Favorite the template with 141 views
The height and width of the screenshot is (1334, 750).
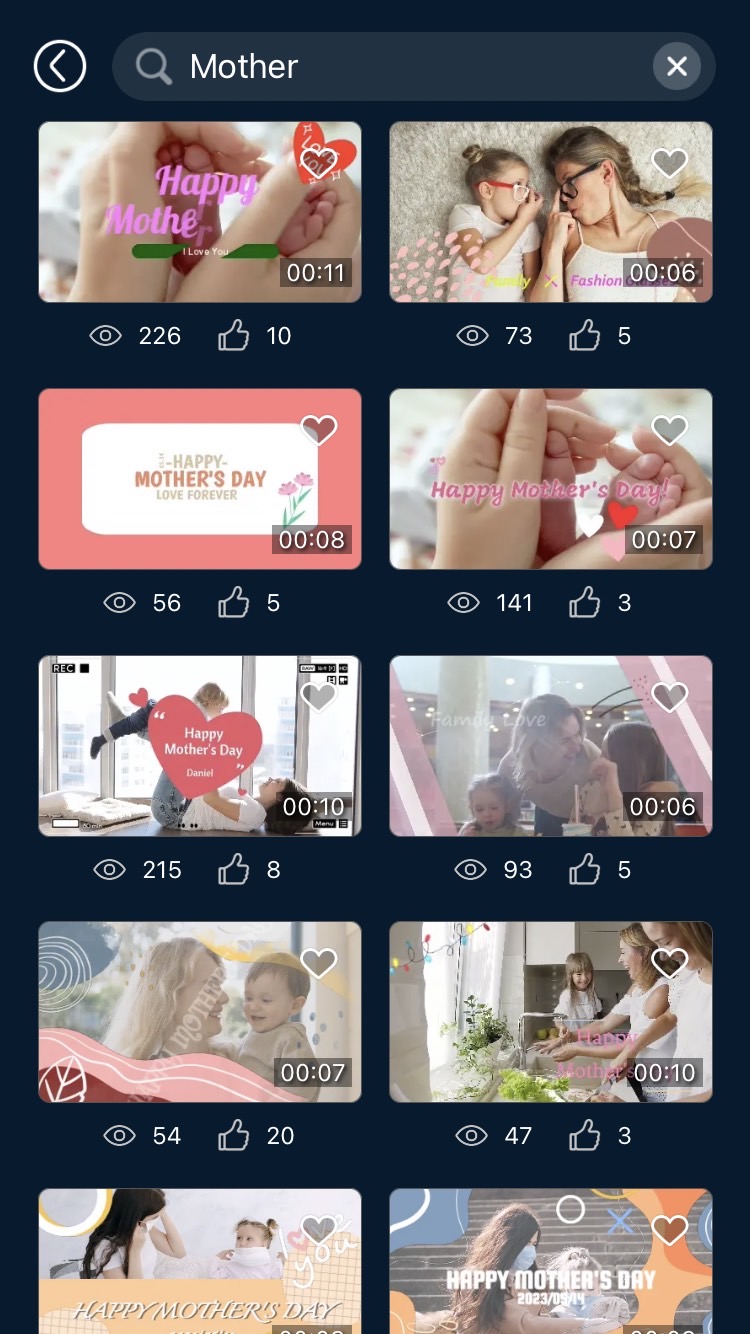(669, 430)
